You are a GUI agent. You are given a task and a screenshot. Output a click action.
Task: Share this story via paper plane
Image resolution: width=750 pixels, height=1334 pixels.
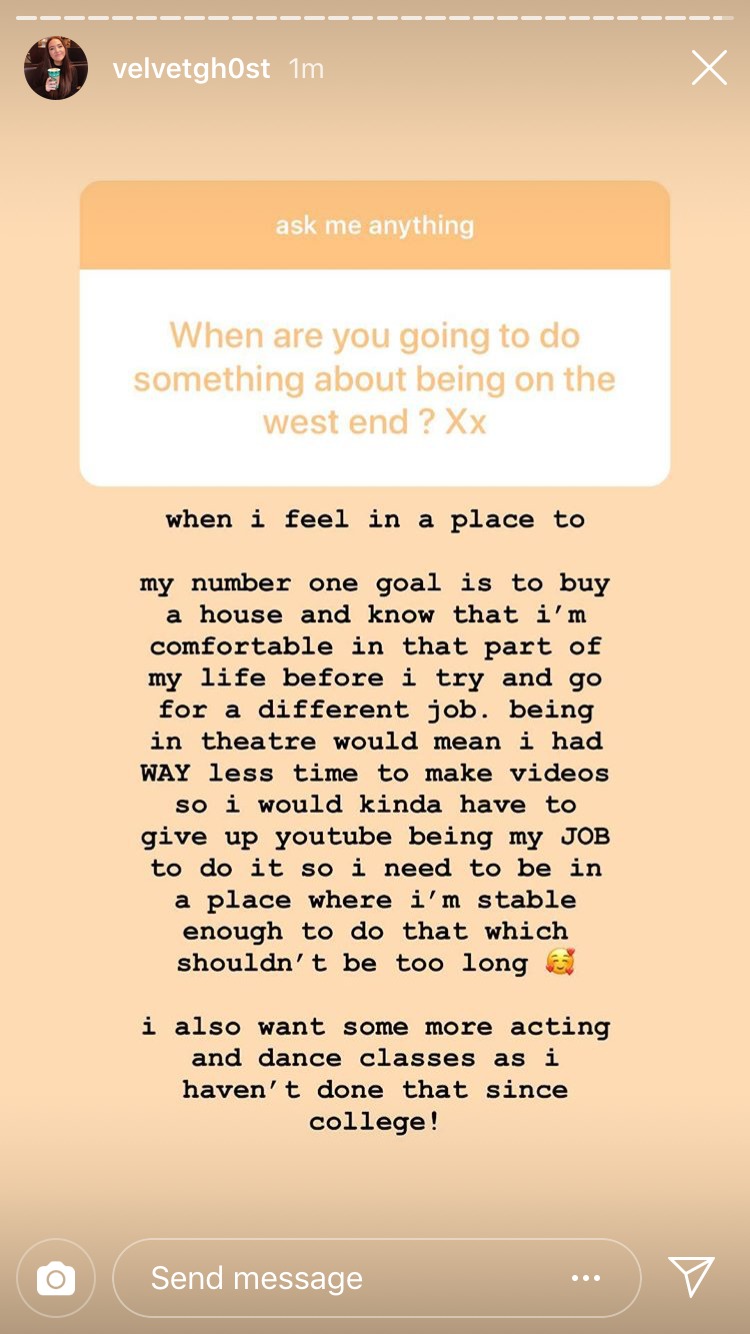point(691,1277)
